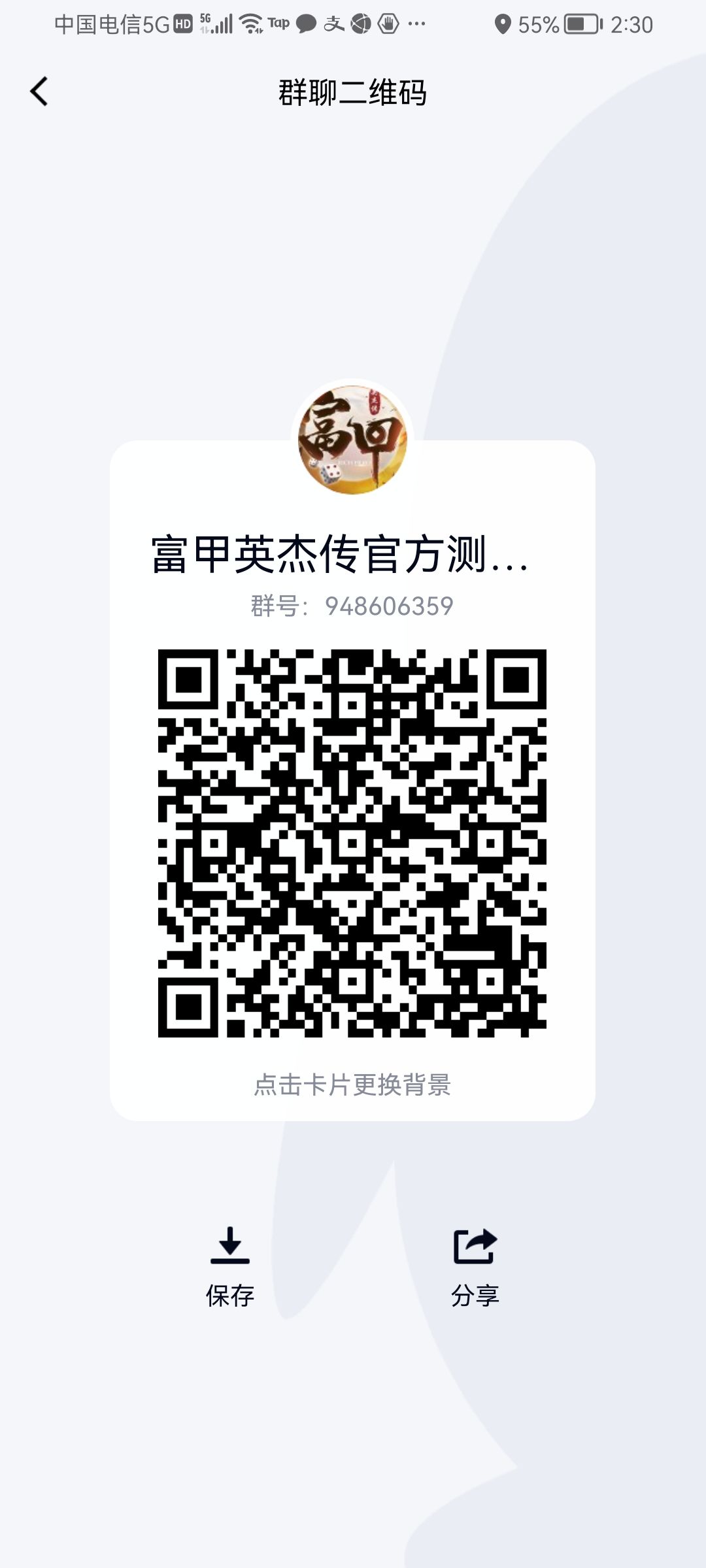Tap the 富甲 group avatar image

coord(353,434)
